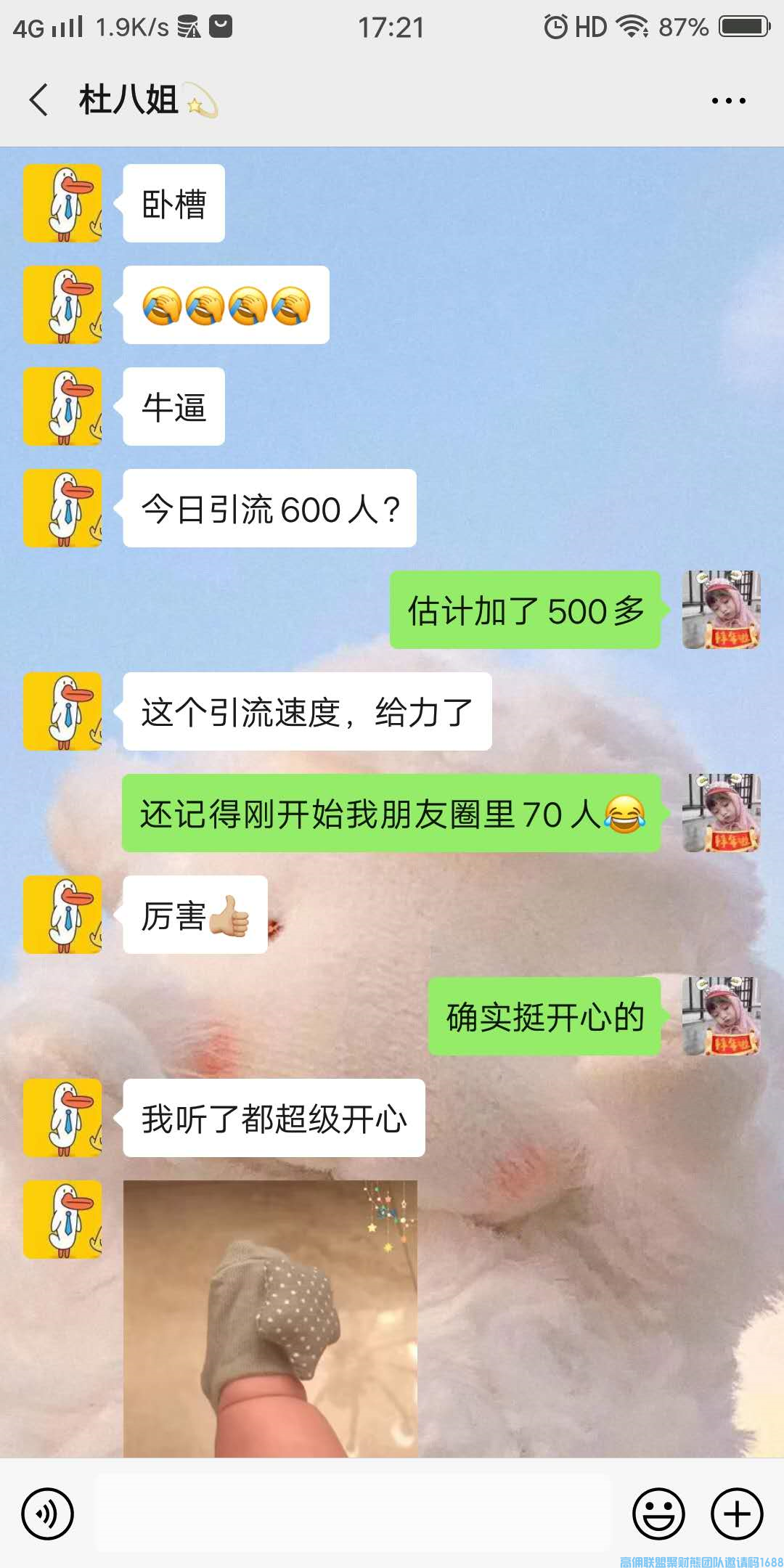
Task: Open the baby foot sock photo
Action: click(x=270, y=1318)
